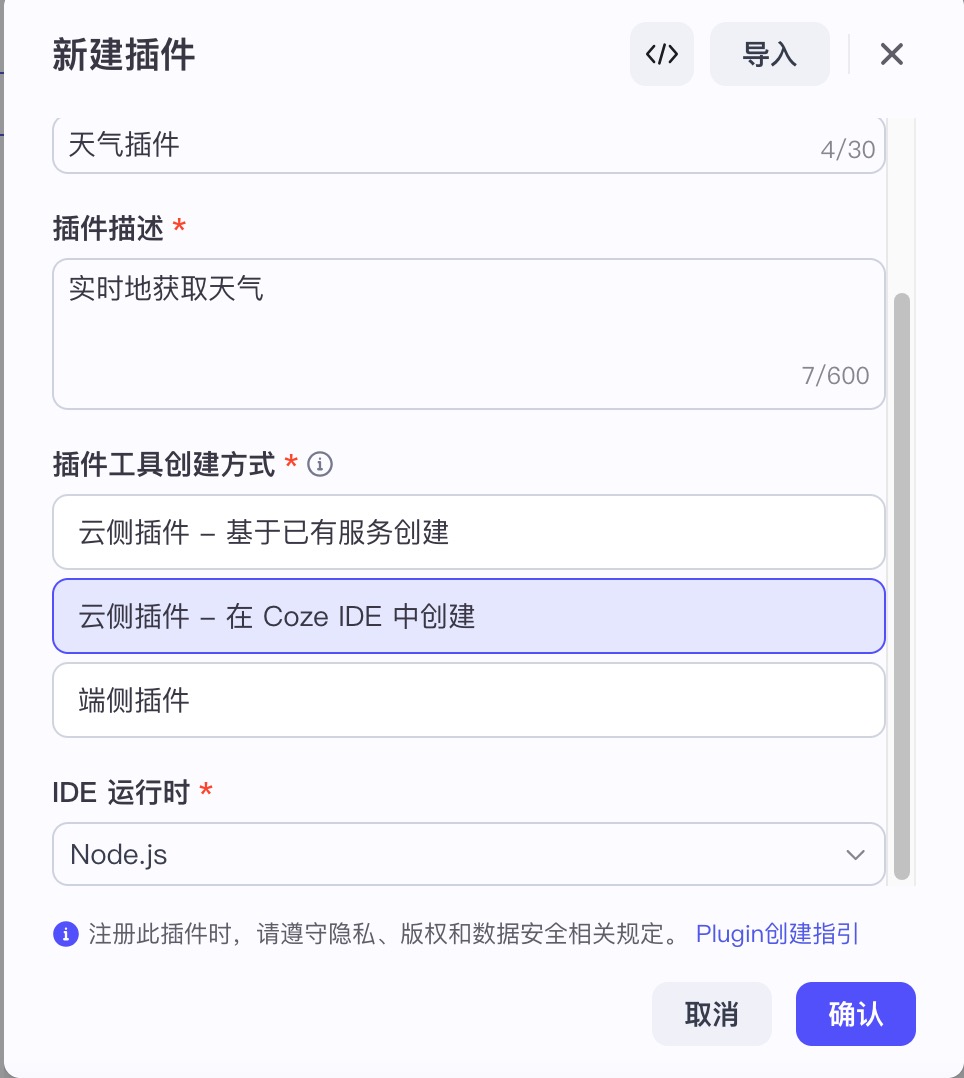The height and width of the screenshot is (1078, 964).
Task: Click the 取消 cancel button
Action: (711, 1013)
